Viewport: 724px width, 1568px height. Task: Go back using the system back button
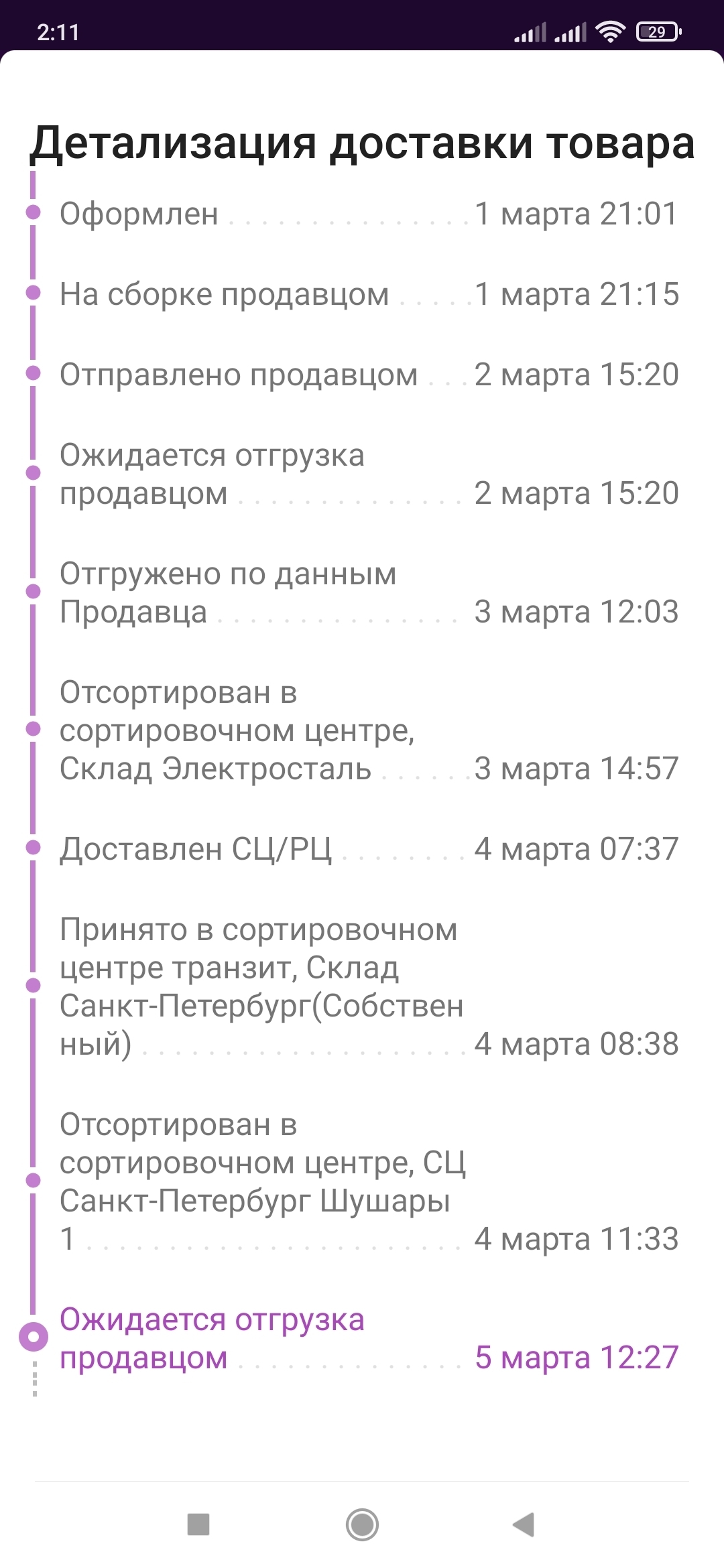pyautogui.click(x=524, y=1524)
